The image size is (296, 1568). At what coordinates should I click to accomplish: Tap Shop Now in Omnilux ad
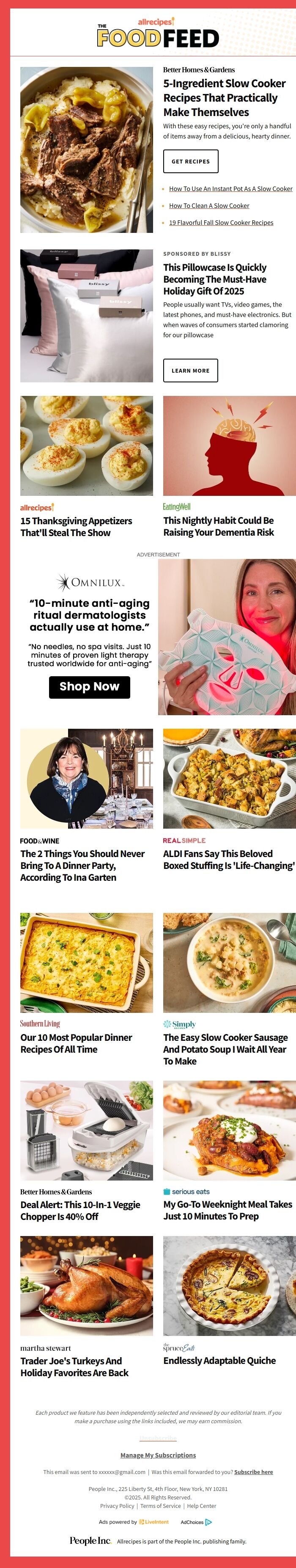[89, 687]
